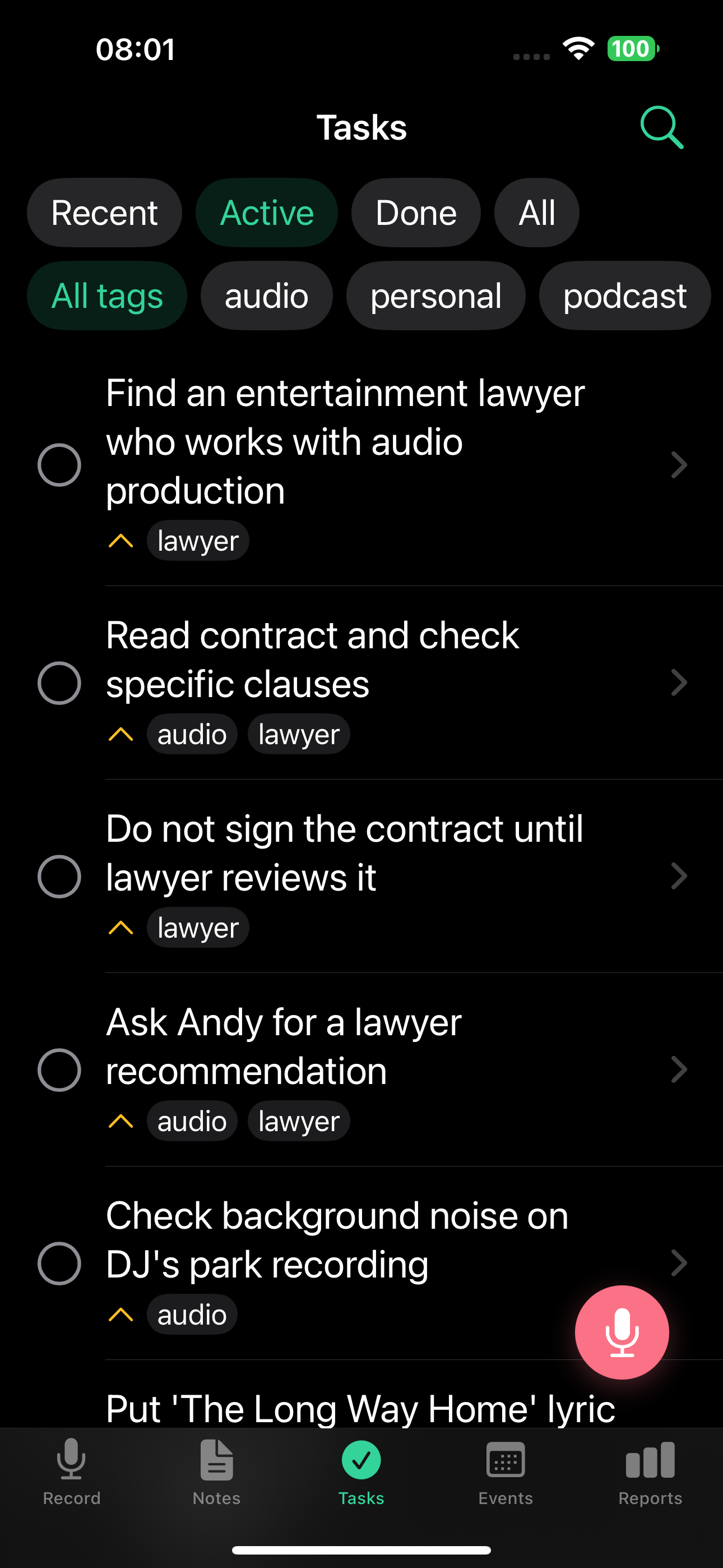Expand the 'Check background noise' task chevron
Viewport: 723px width, 1568px height.
point(679,1263)
